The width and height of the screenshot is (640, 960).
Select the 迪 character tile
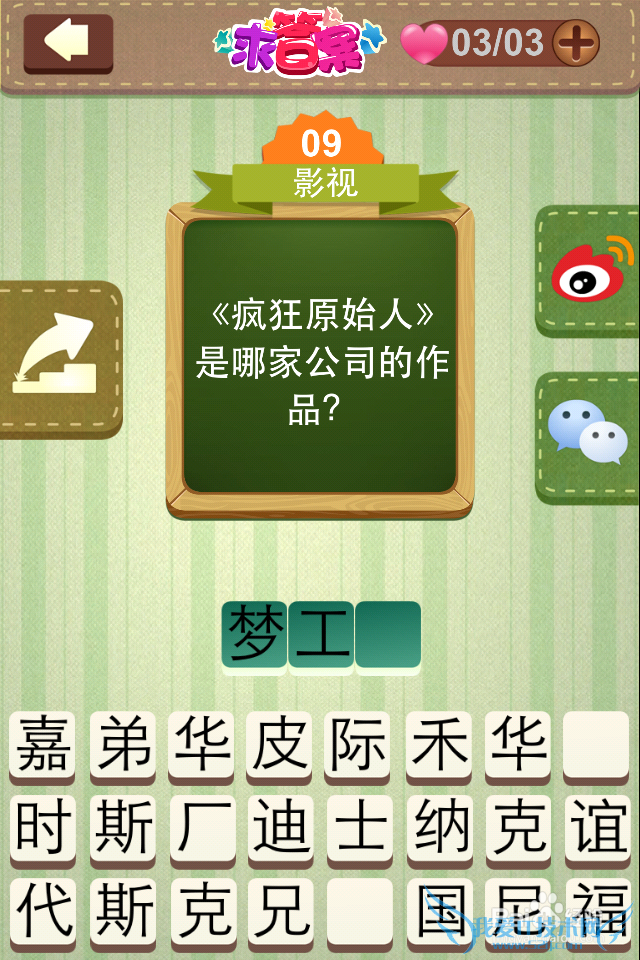pos(281,827)
